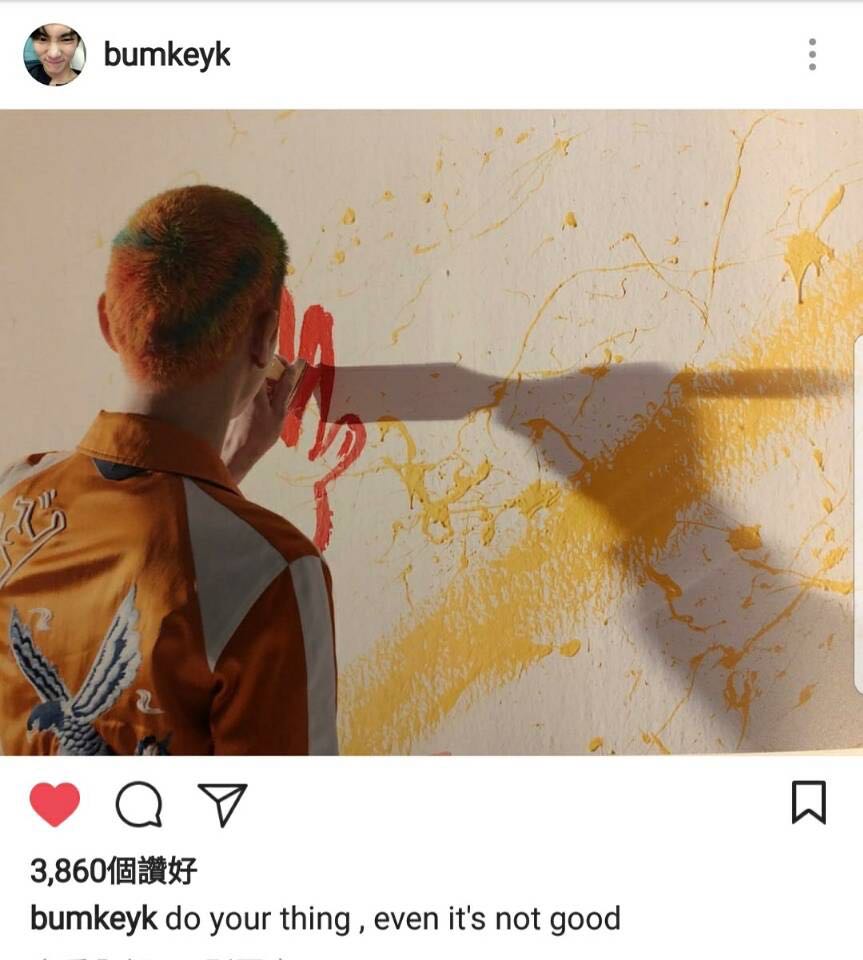Save the post with the bookmark icon

point(809,802)
